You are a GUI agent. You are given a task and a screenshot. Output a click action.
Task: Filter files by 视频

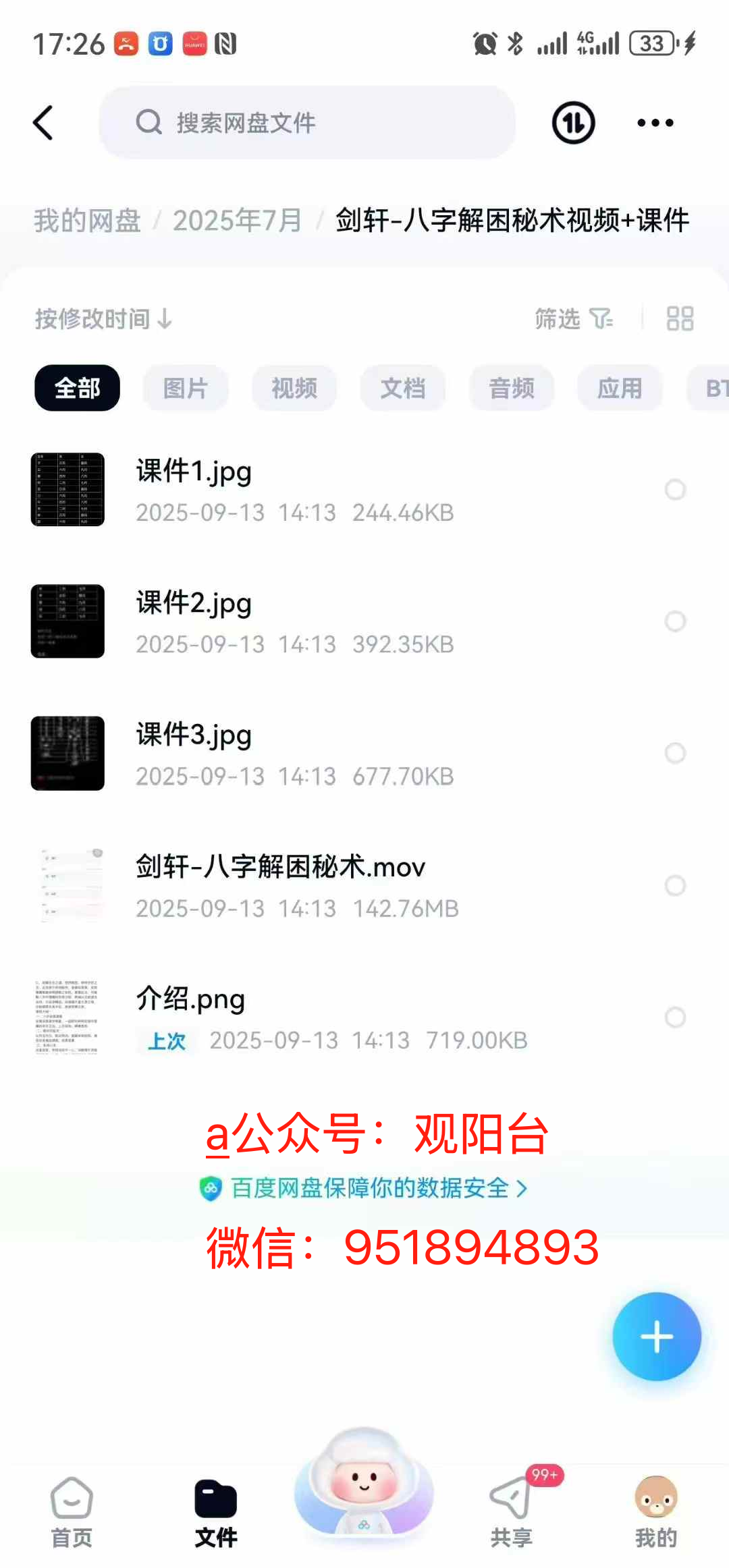tap(294, 388)
